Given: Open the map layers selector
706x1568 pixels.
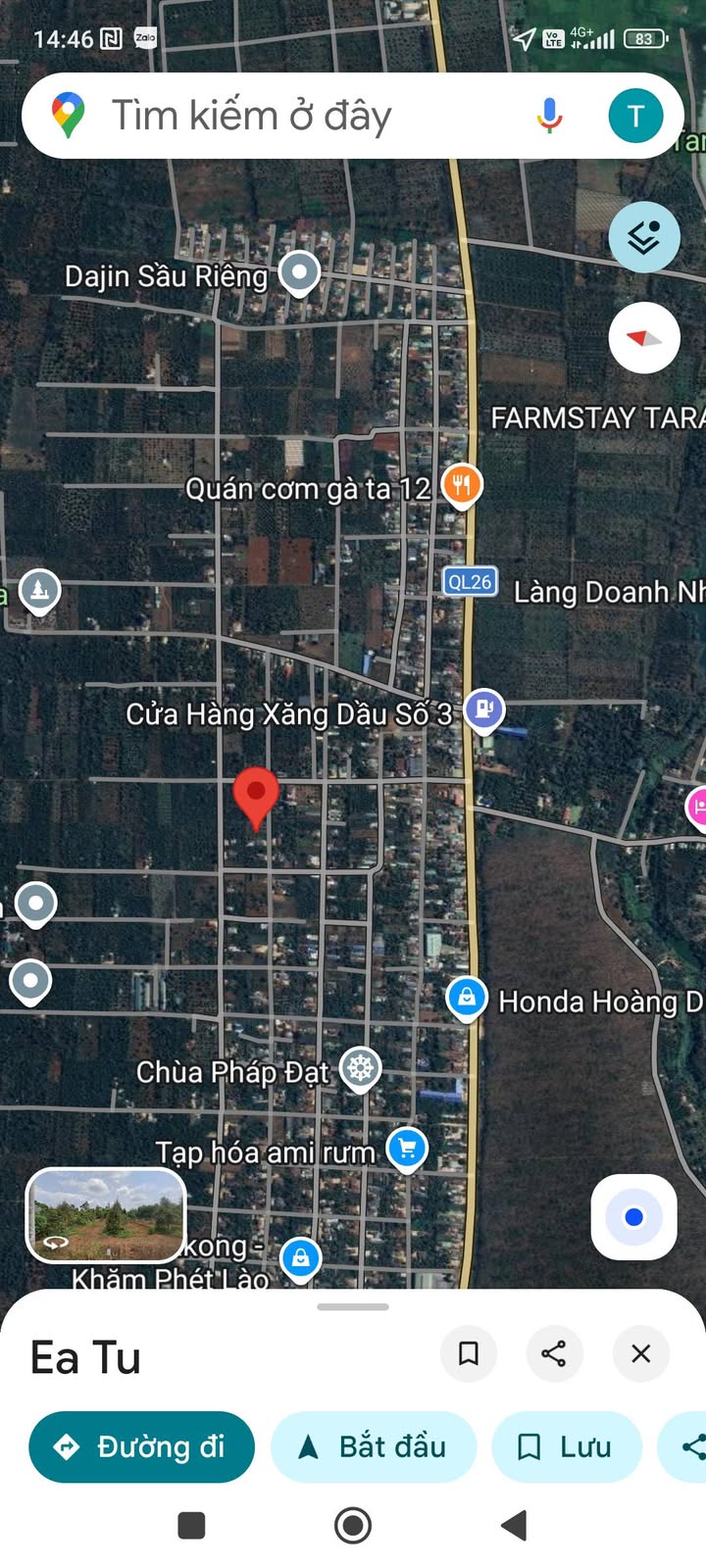Looking at the screenshot, I should [x=644, y=237].
